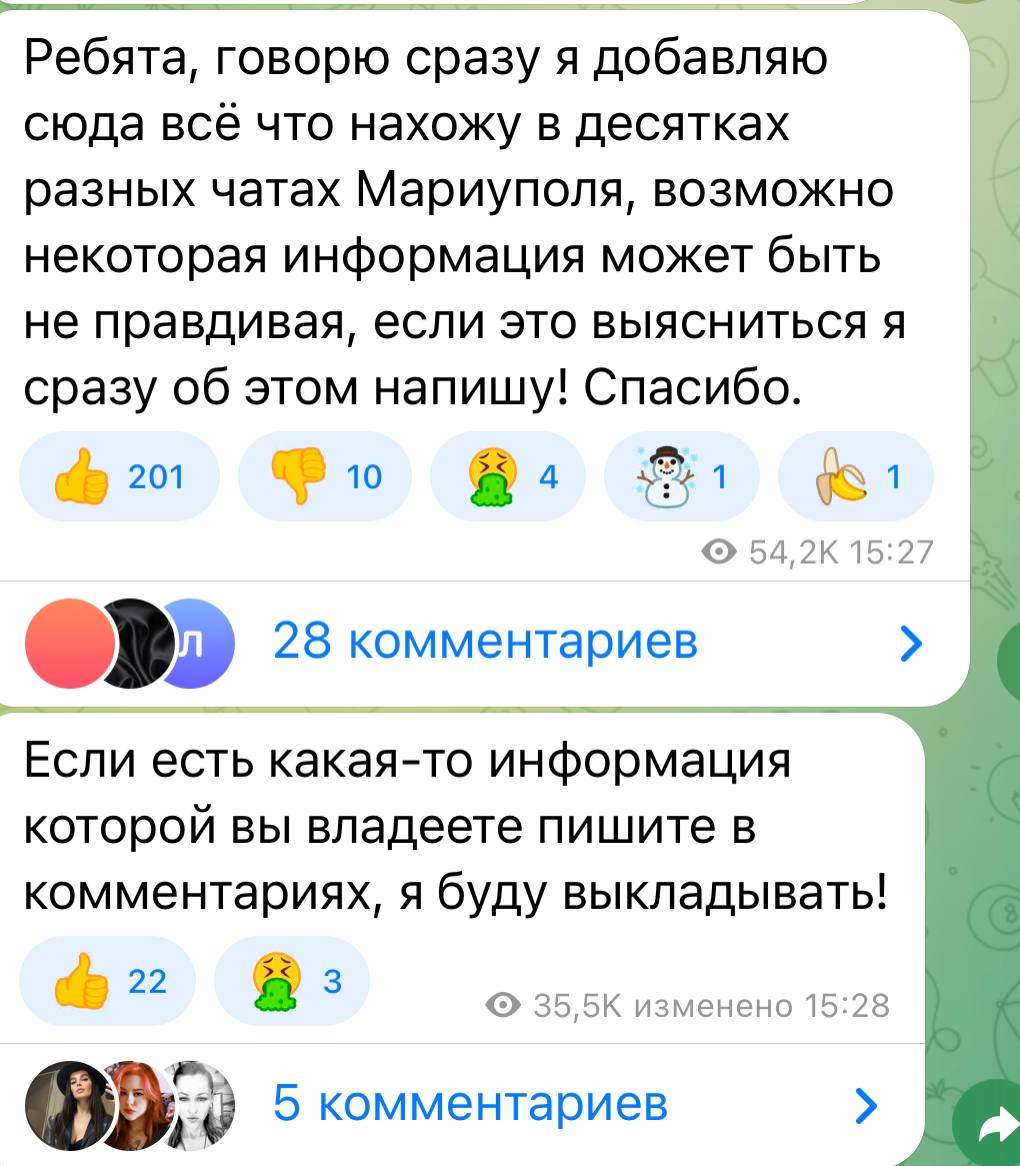1020x1166 pixels.
Task: Open the 28 комментариев thread
Action: 485,643
